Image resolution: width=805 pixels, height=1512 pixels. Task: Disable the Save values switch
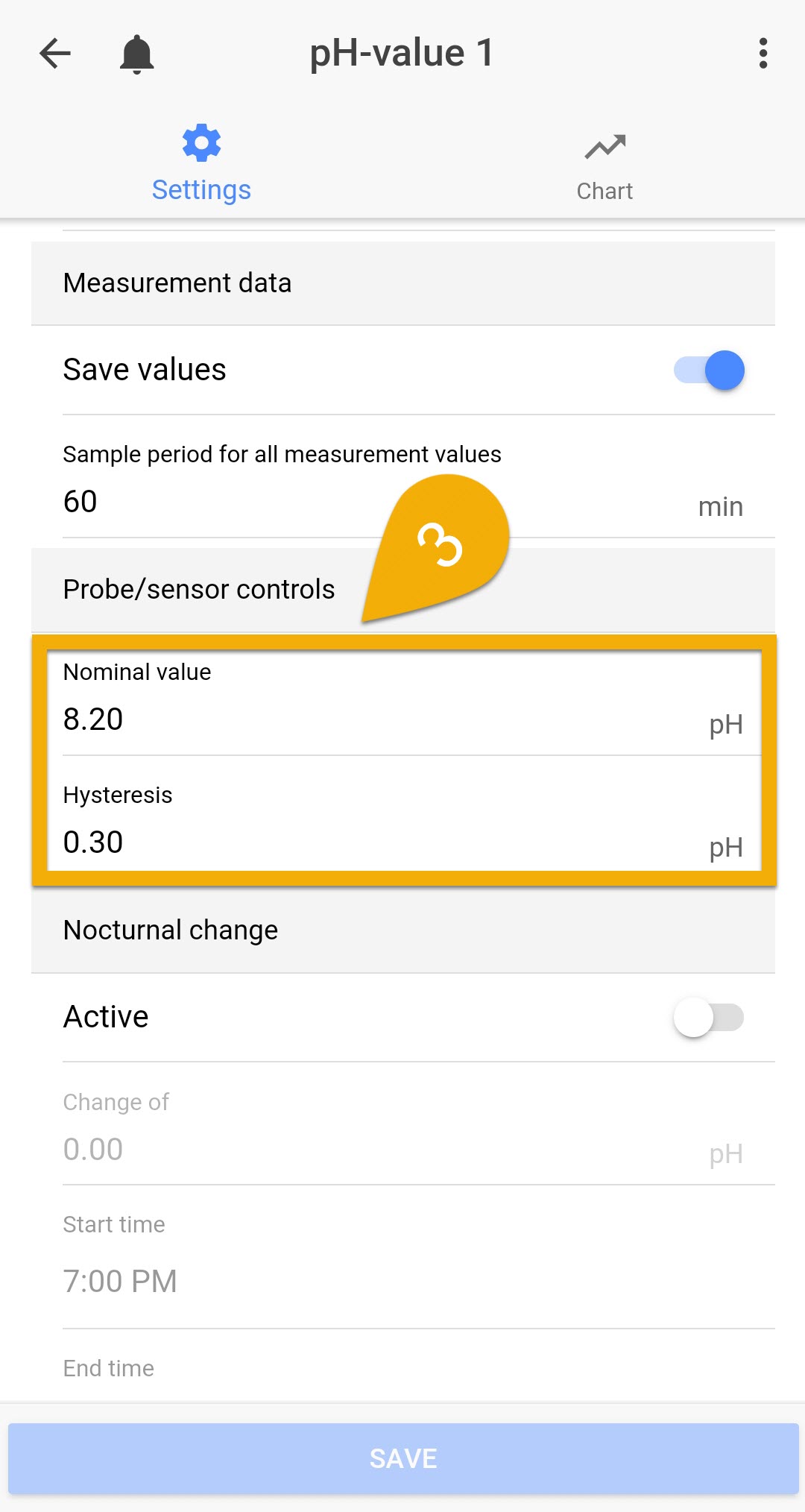point(709,370)
